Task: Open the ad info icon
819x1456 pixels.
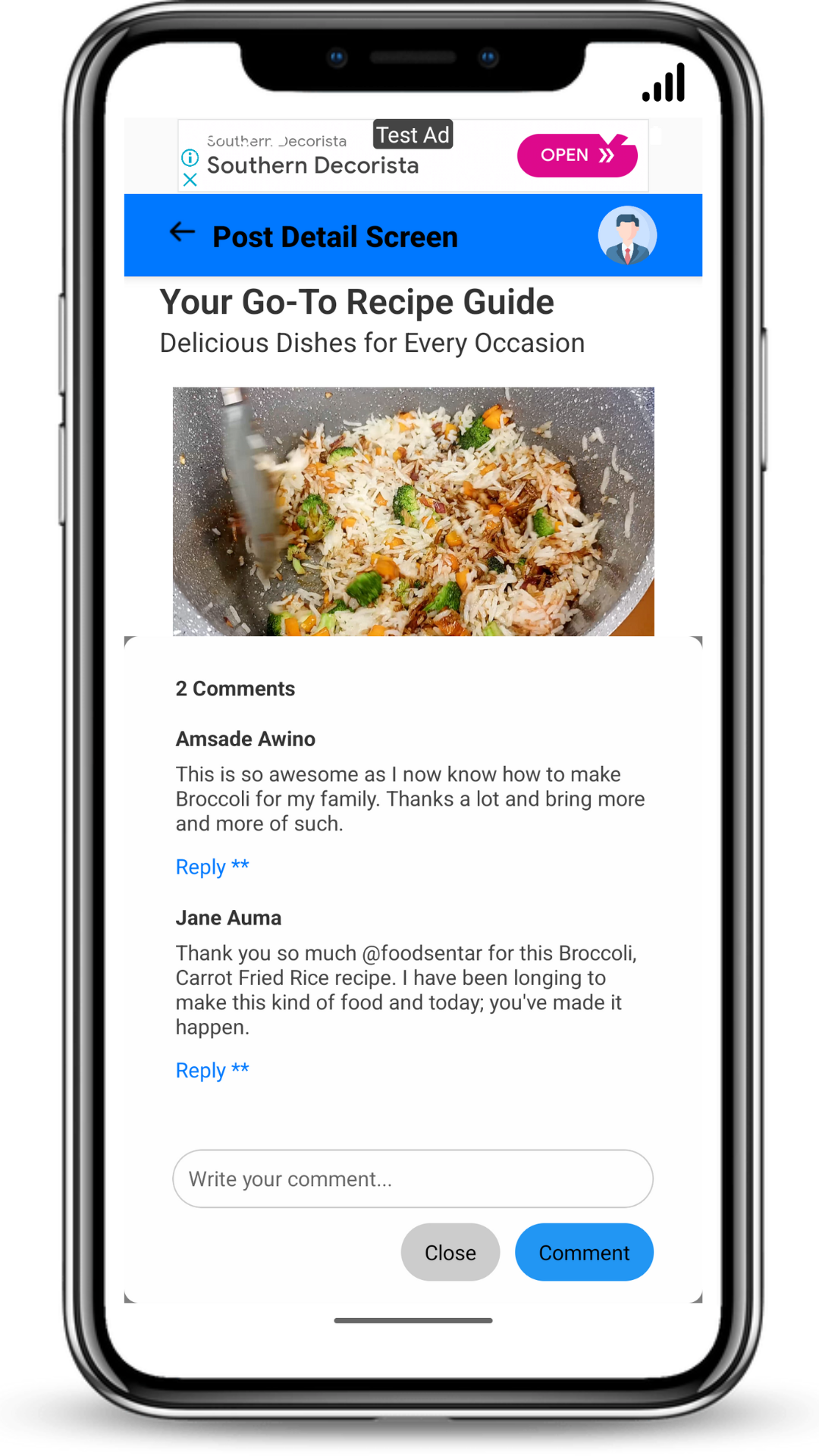Action: coord(190,158)
